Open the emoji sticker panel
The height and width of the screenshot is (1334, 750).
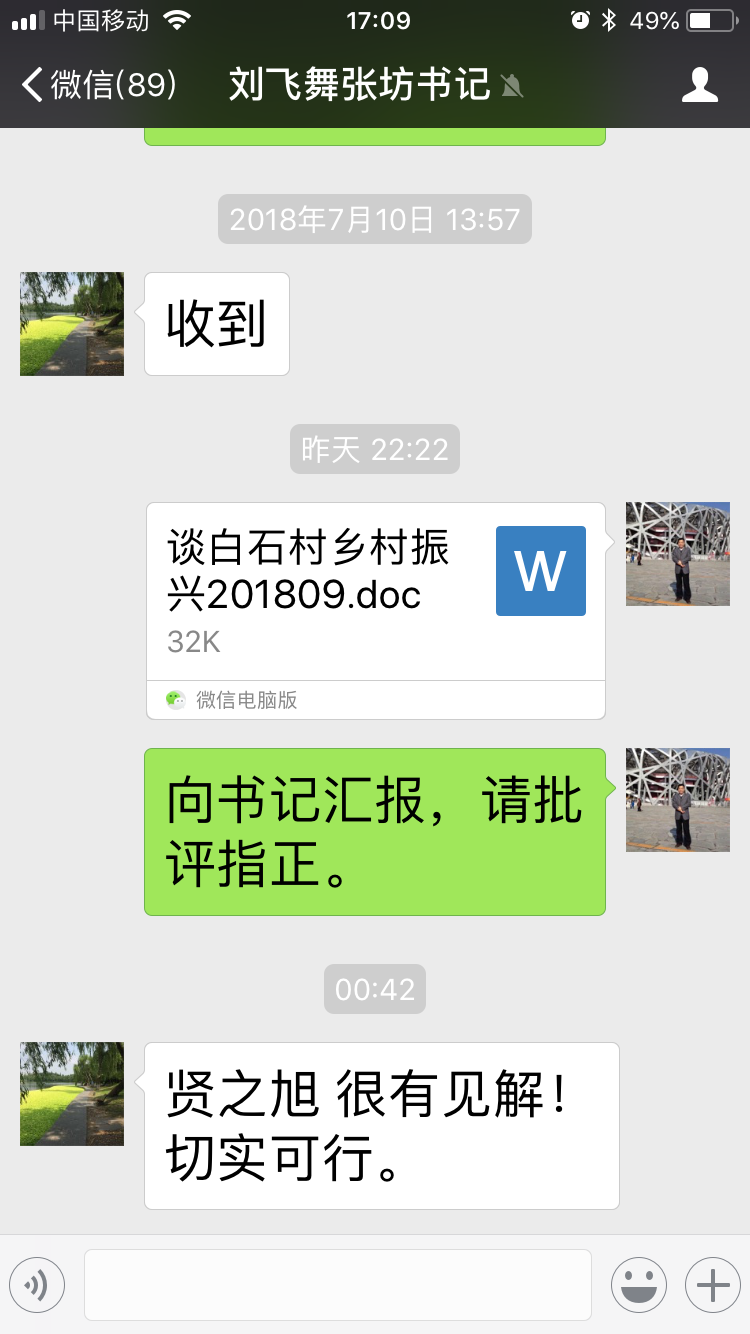pyautogui.click(x=638, y=1285)
